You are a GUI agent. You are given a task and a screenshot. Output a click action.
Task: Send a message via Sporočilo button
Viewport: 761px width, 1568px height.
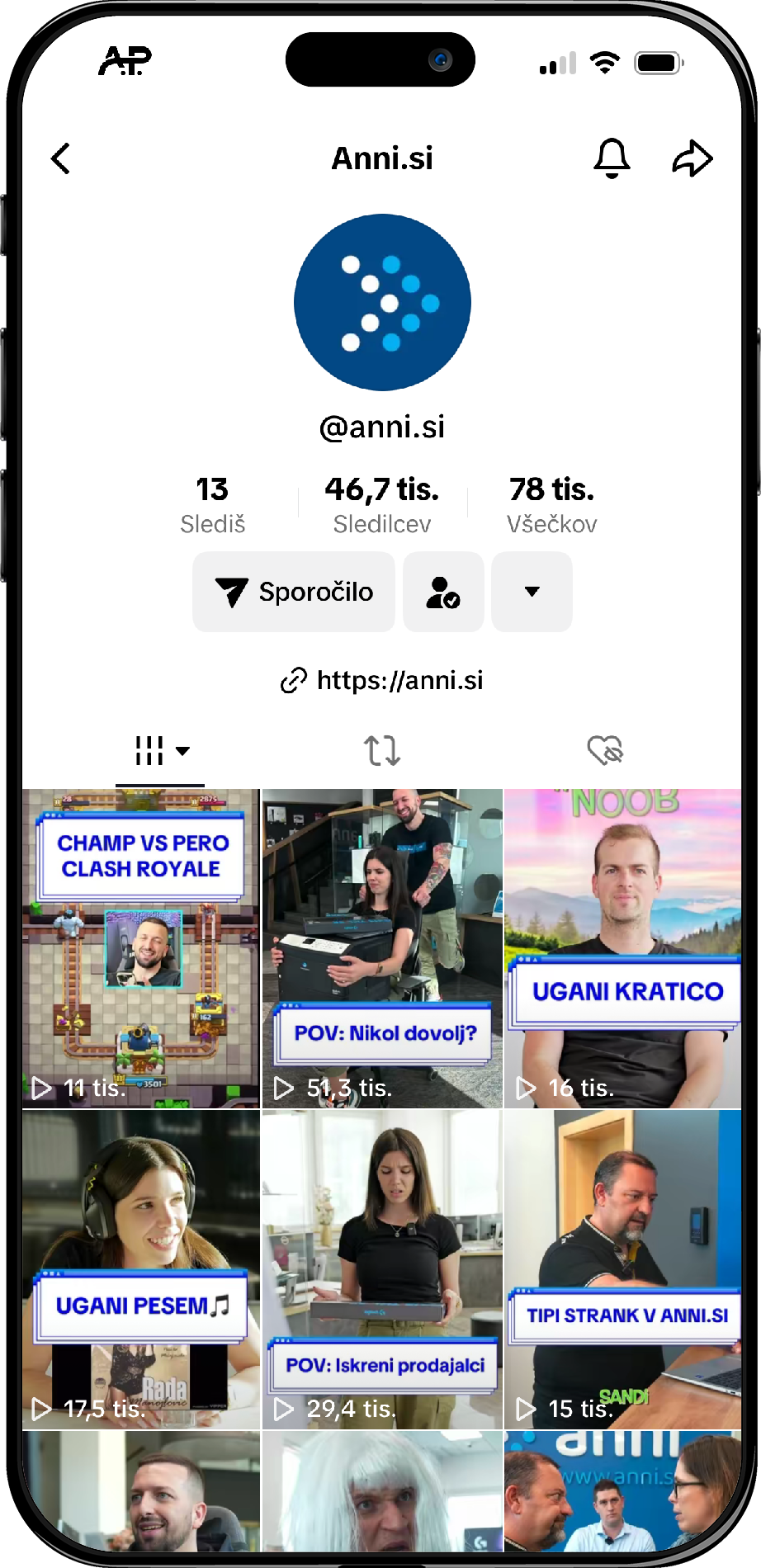click(294, 592)
